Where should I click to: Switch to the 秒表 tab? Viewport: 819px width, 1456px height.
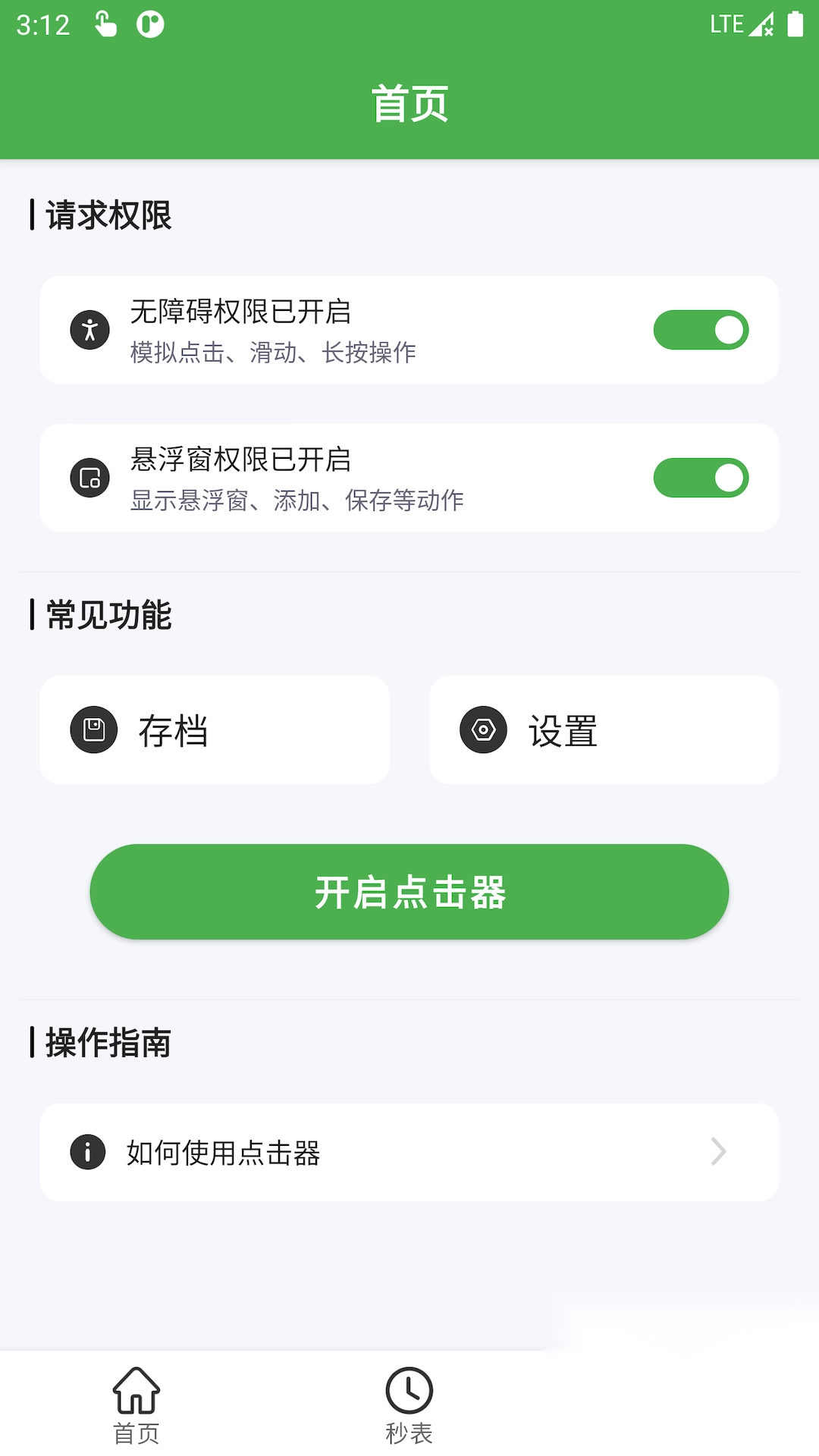(x=408, y=1410)
